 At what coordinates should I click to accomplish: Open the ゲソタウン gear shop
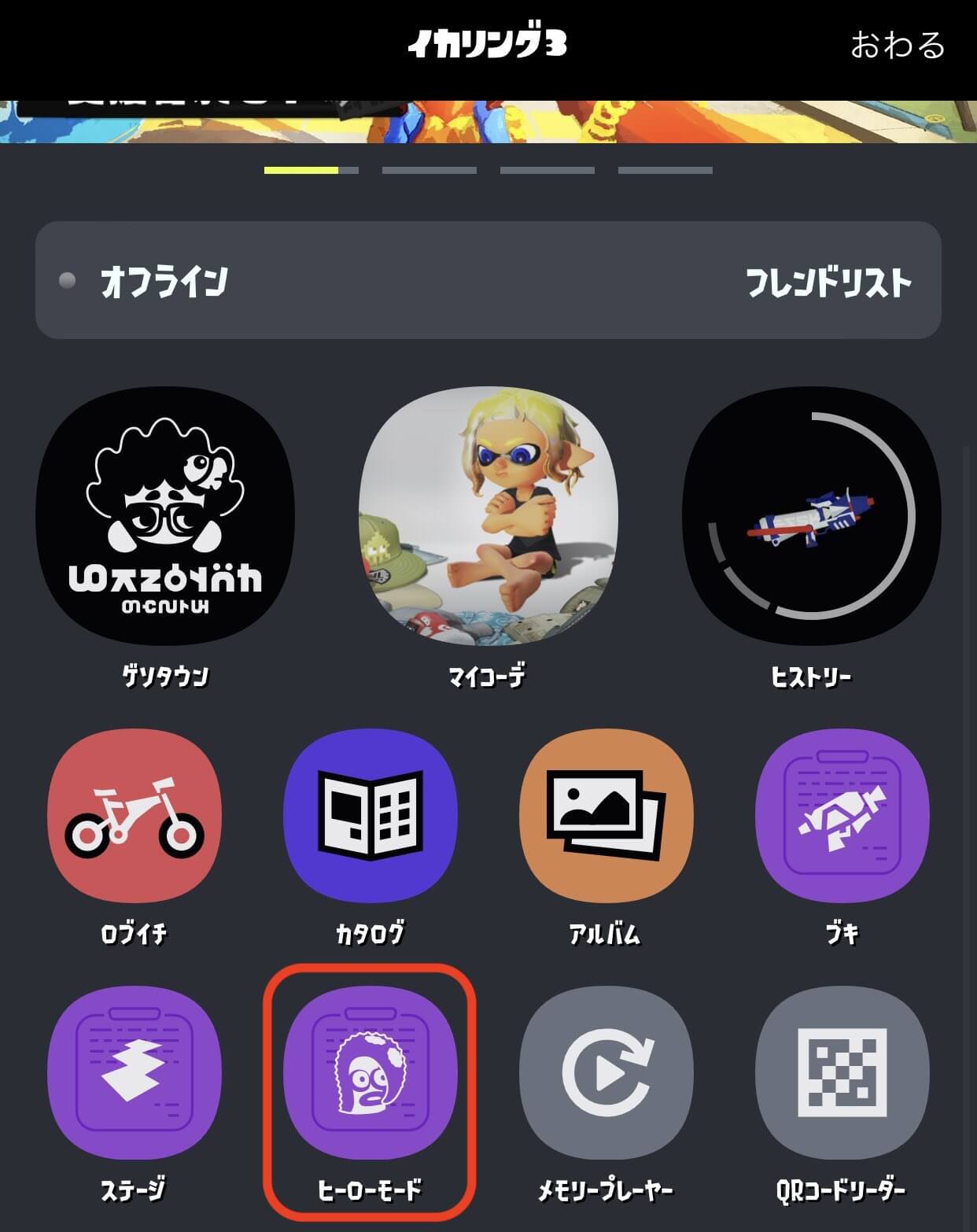(165, 515)
